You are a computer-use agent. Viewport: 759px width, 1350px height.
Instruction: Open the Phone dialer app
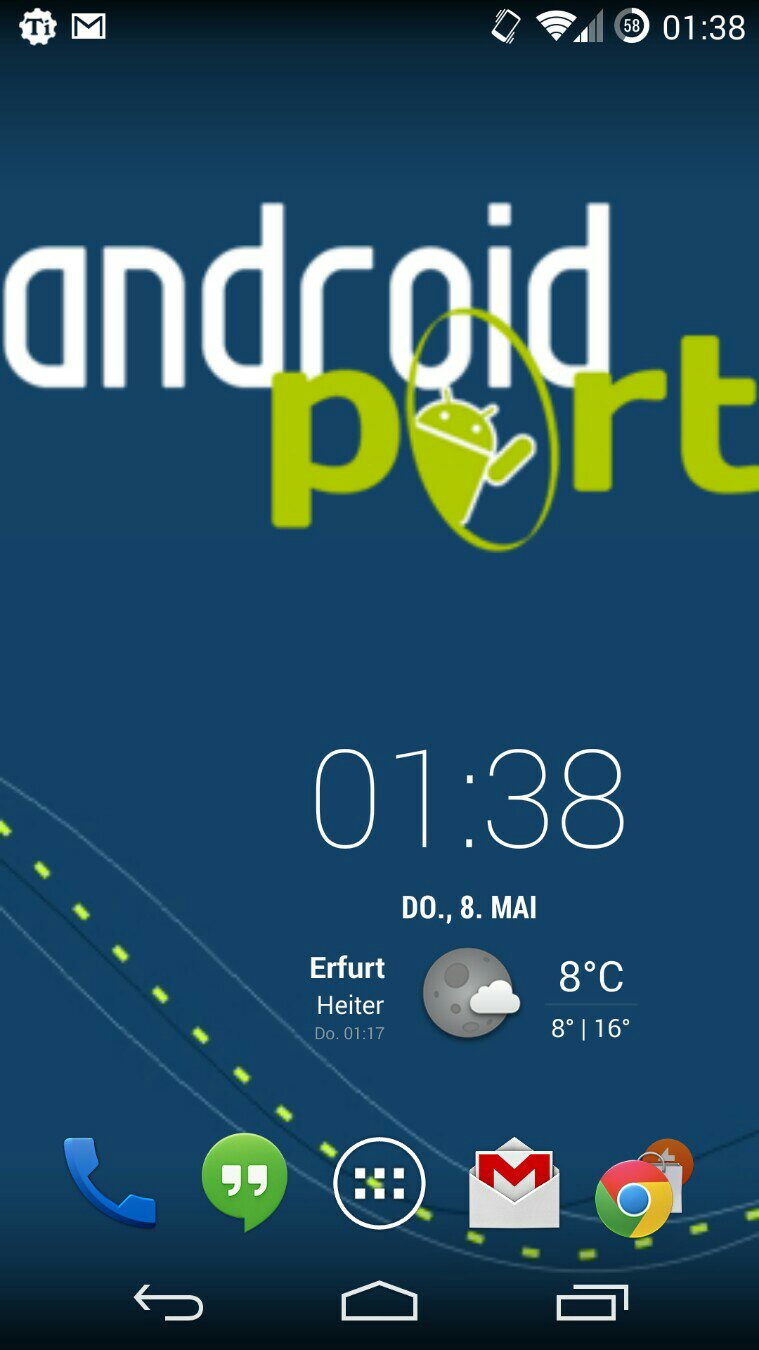(x=109, y=1182)
